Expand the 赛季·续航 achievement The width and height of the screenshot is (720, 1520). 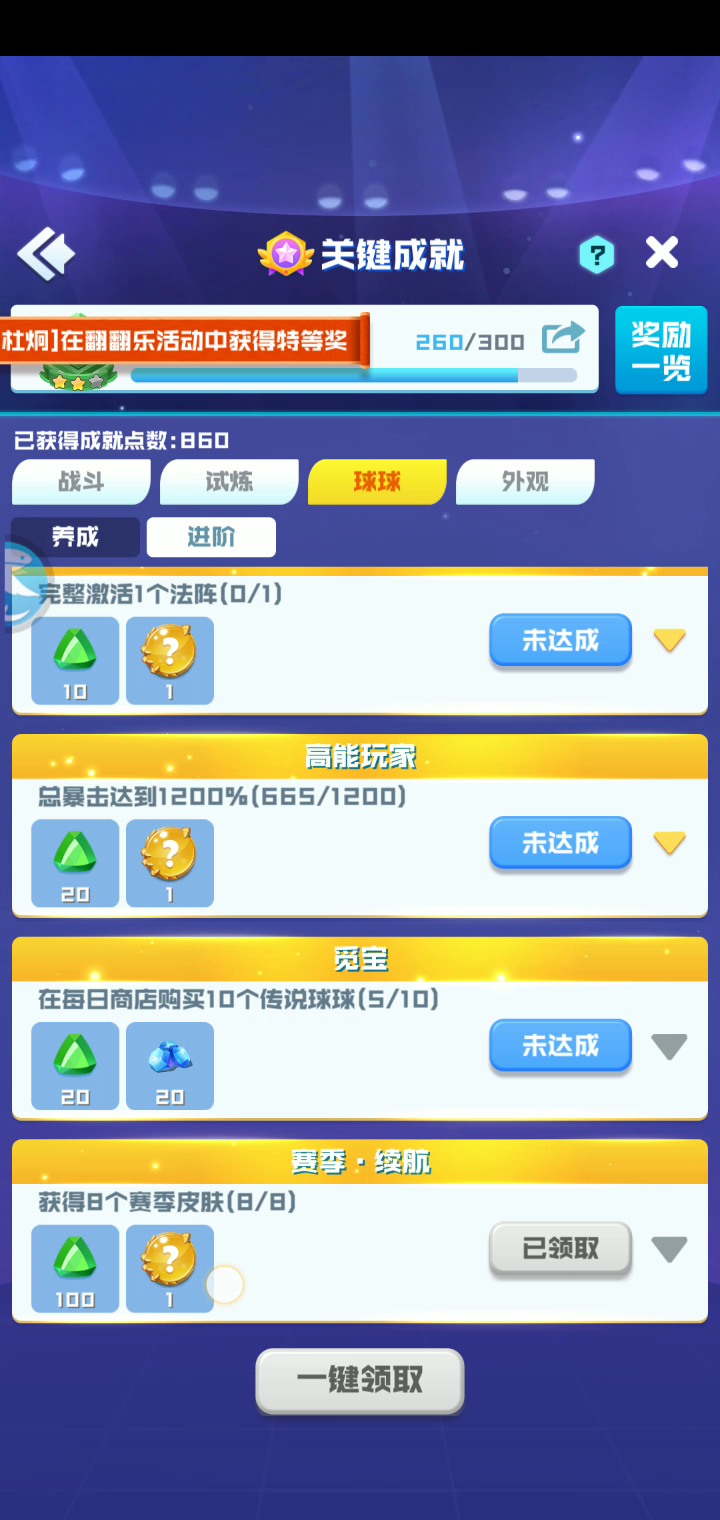click(669, 1249)
